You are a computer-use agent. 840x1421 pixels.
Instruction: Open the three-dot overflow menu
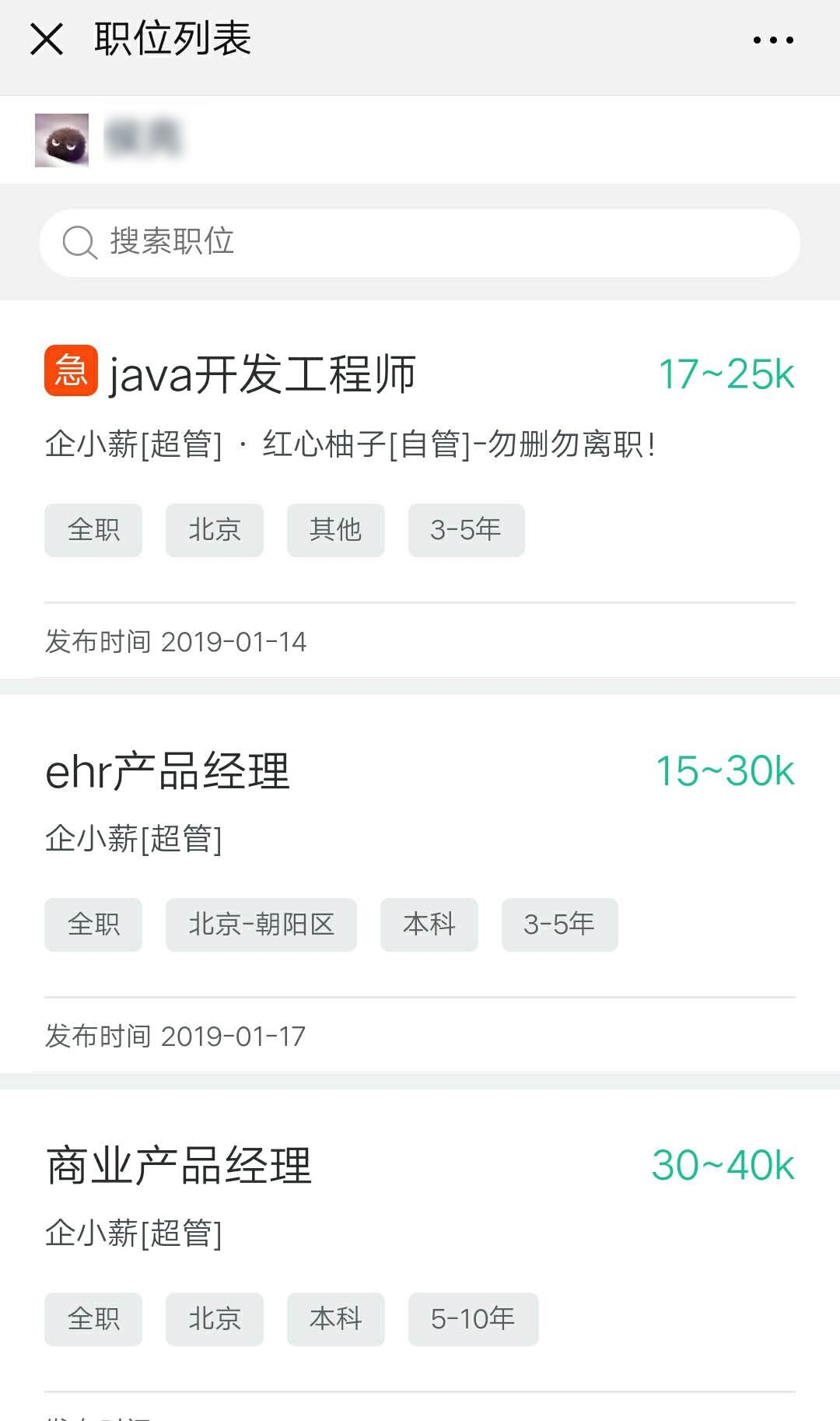coord(772,40)
